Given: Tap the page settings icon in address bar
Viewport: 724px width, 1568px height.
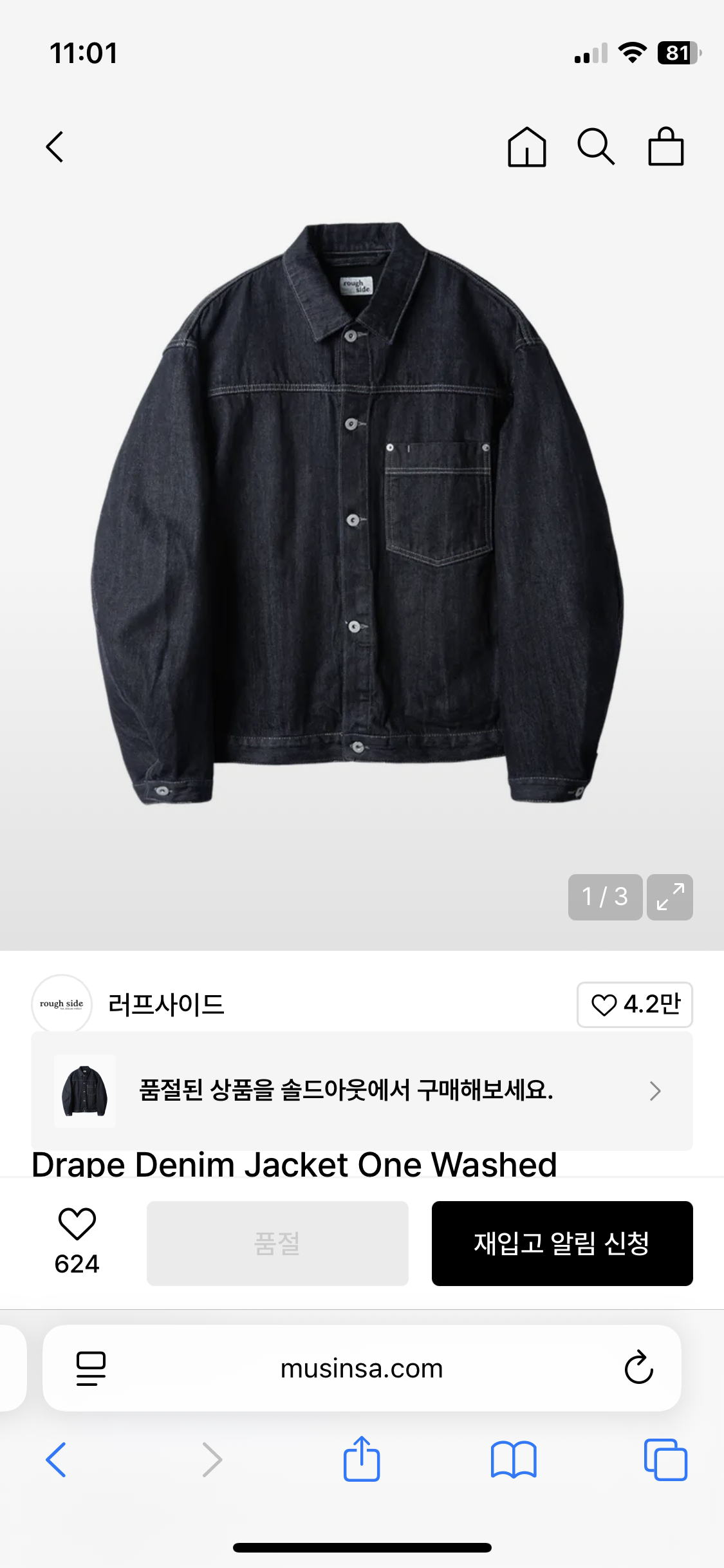Looking at the screenshot, I should tap(90, 1368).
